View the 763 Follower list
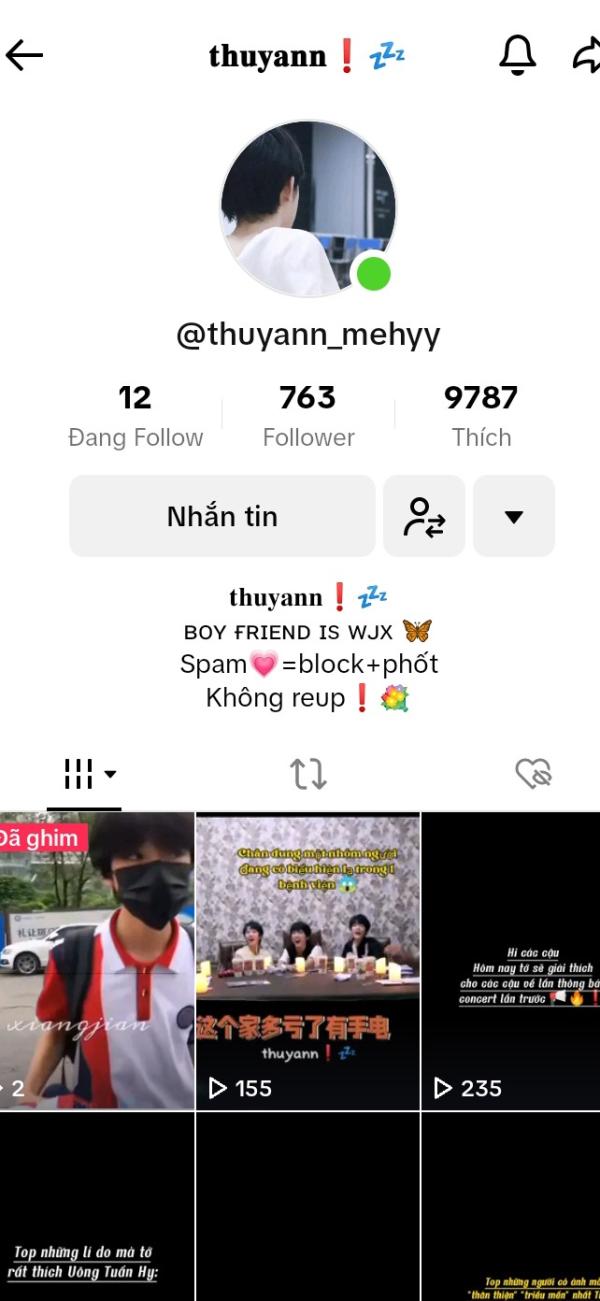The width and height of the screenshot is (600, 1301). 308,416
